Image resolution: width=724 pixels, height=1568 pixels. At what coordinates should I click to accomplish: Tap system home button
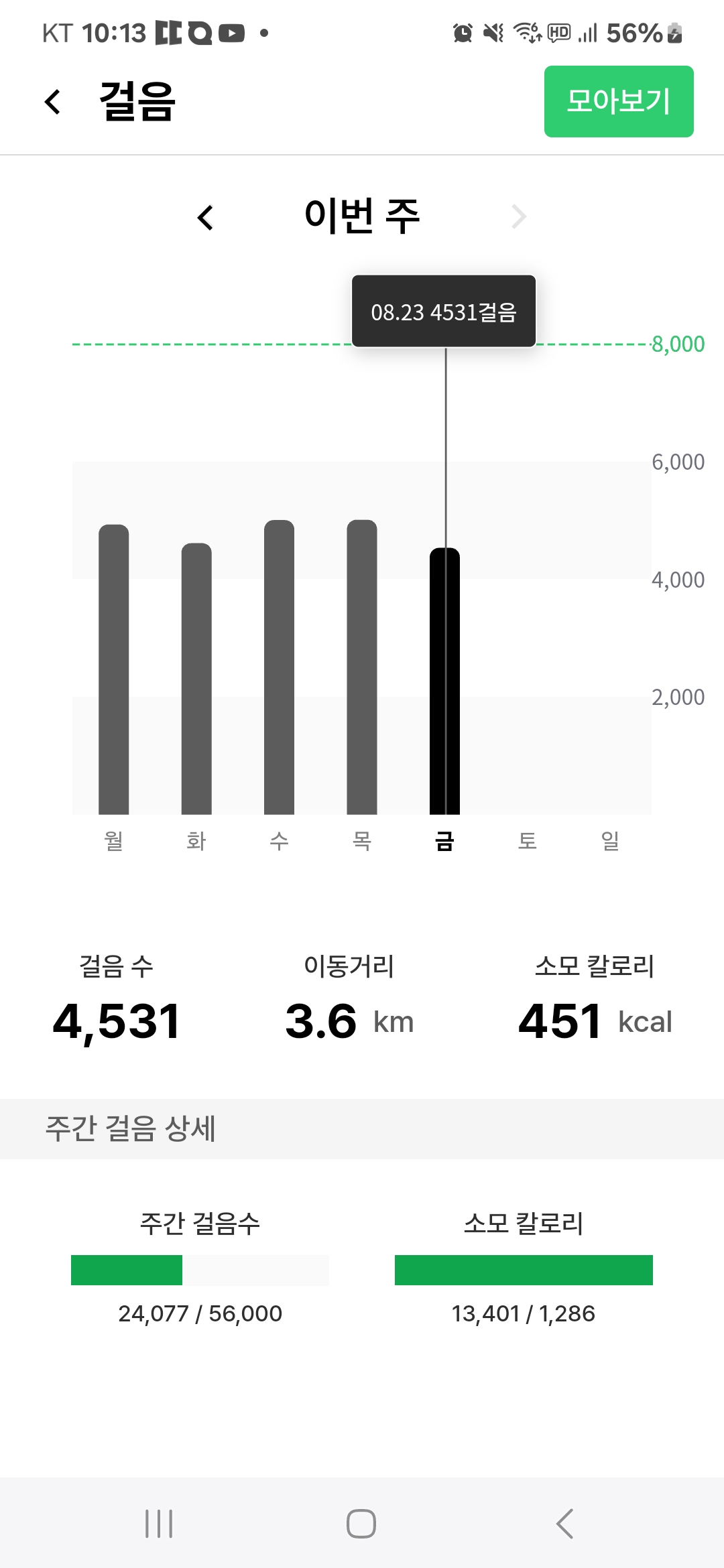pos(361,1523)
